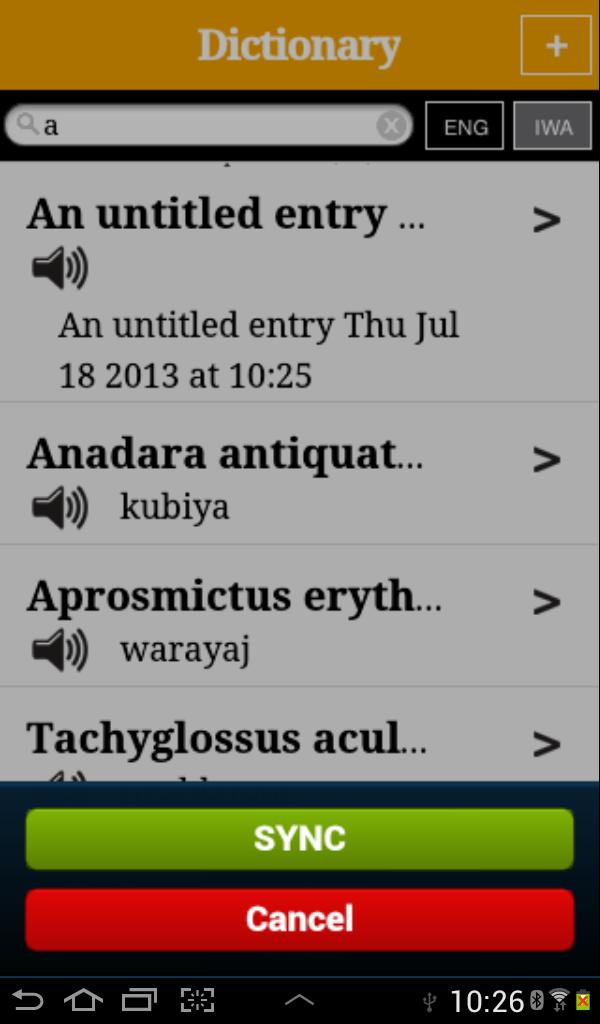
Task: Open the Aprosmictus entry
Action: [x=546, y=602]
